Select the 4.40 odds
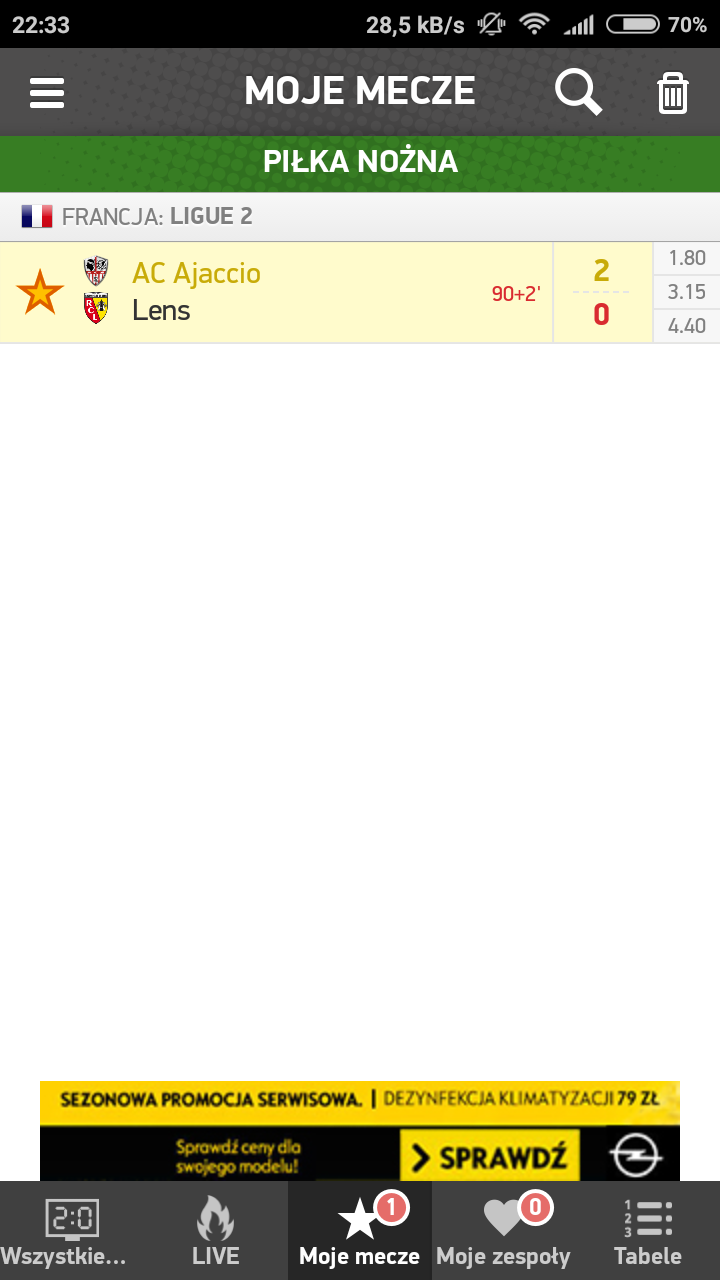The height and width of the screenshot is (1280, 720). (687, 326)
